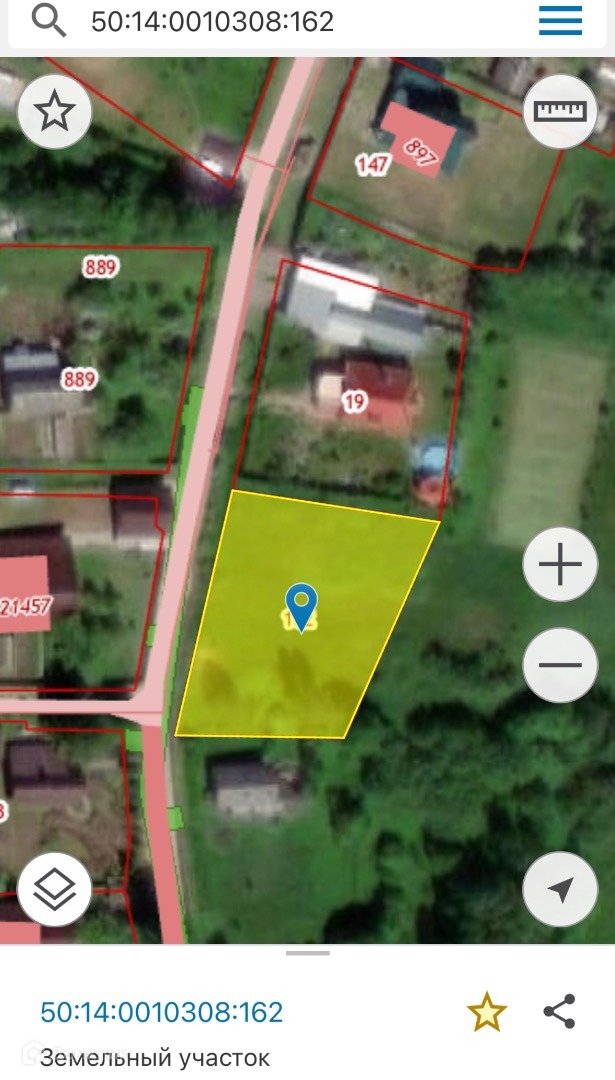
Task: Zoom in the map with plus
Action: tap(560, 565)
